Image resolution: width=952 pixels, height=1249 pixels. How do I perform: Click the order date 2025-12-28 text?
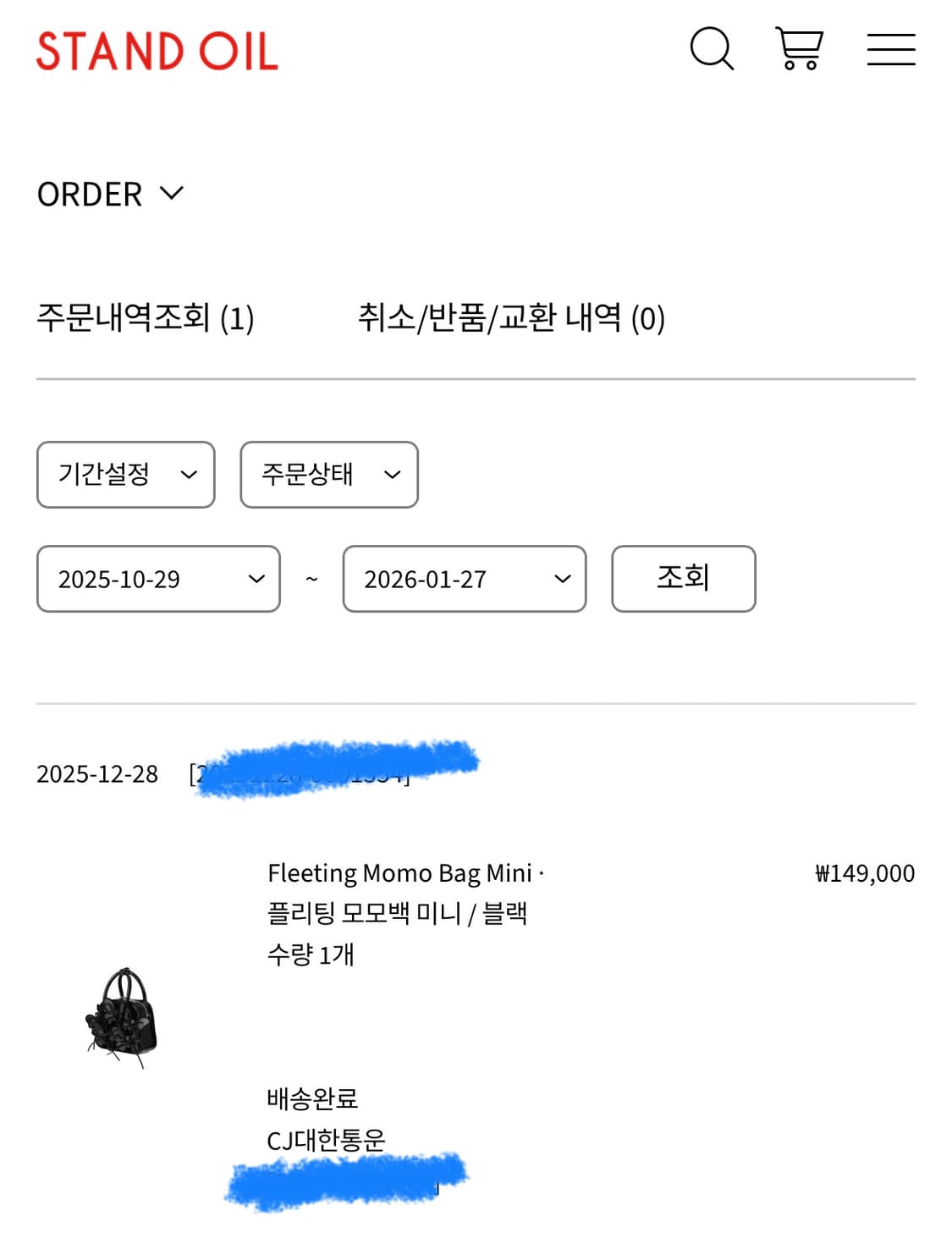pyautogui.click(x=97, y=773)
